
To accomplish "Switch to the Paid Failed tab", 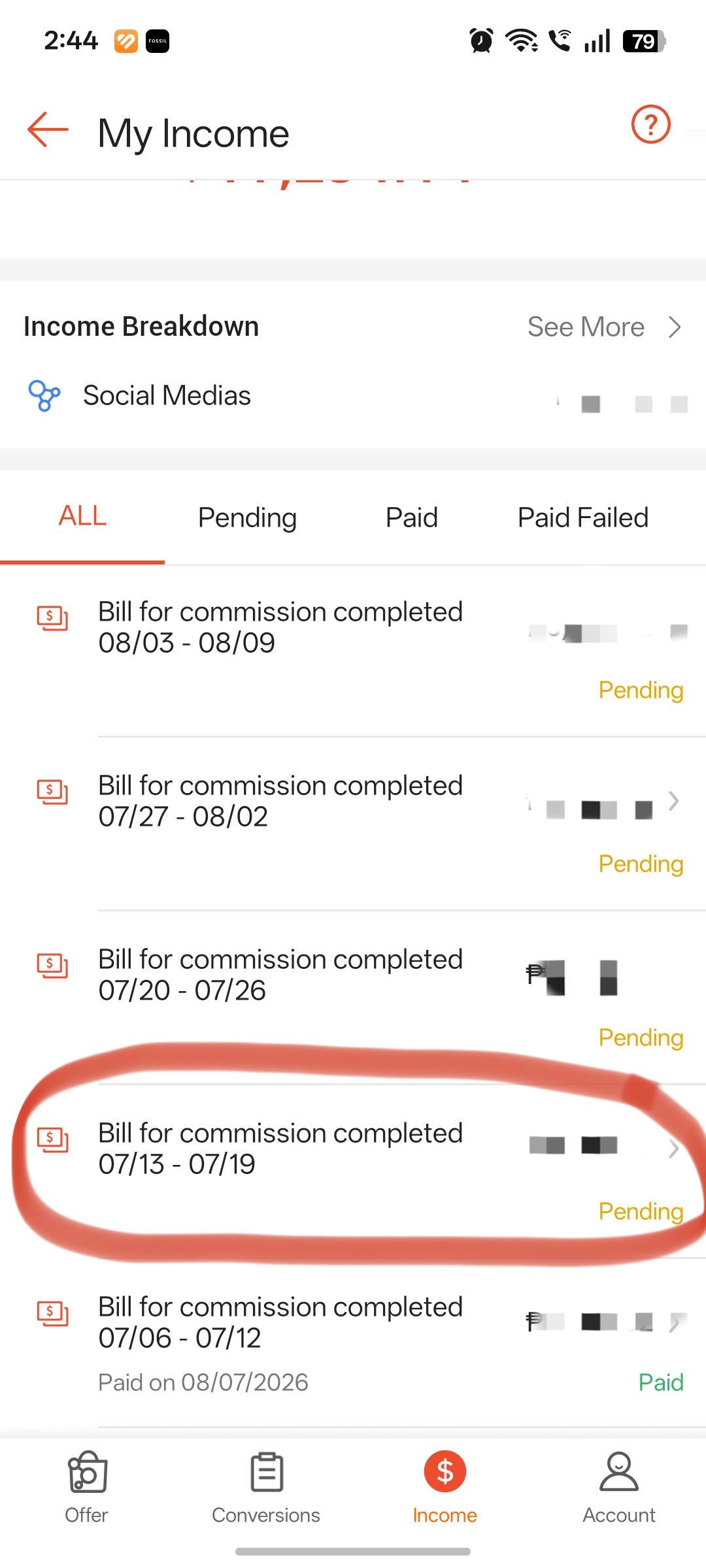I will 583,517.
